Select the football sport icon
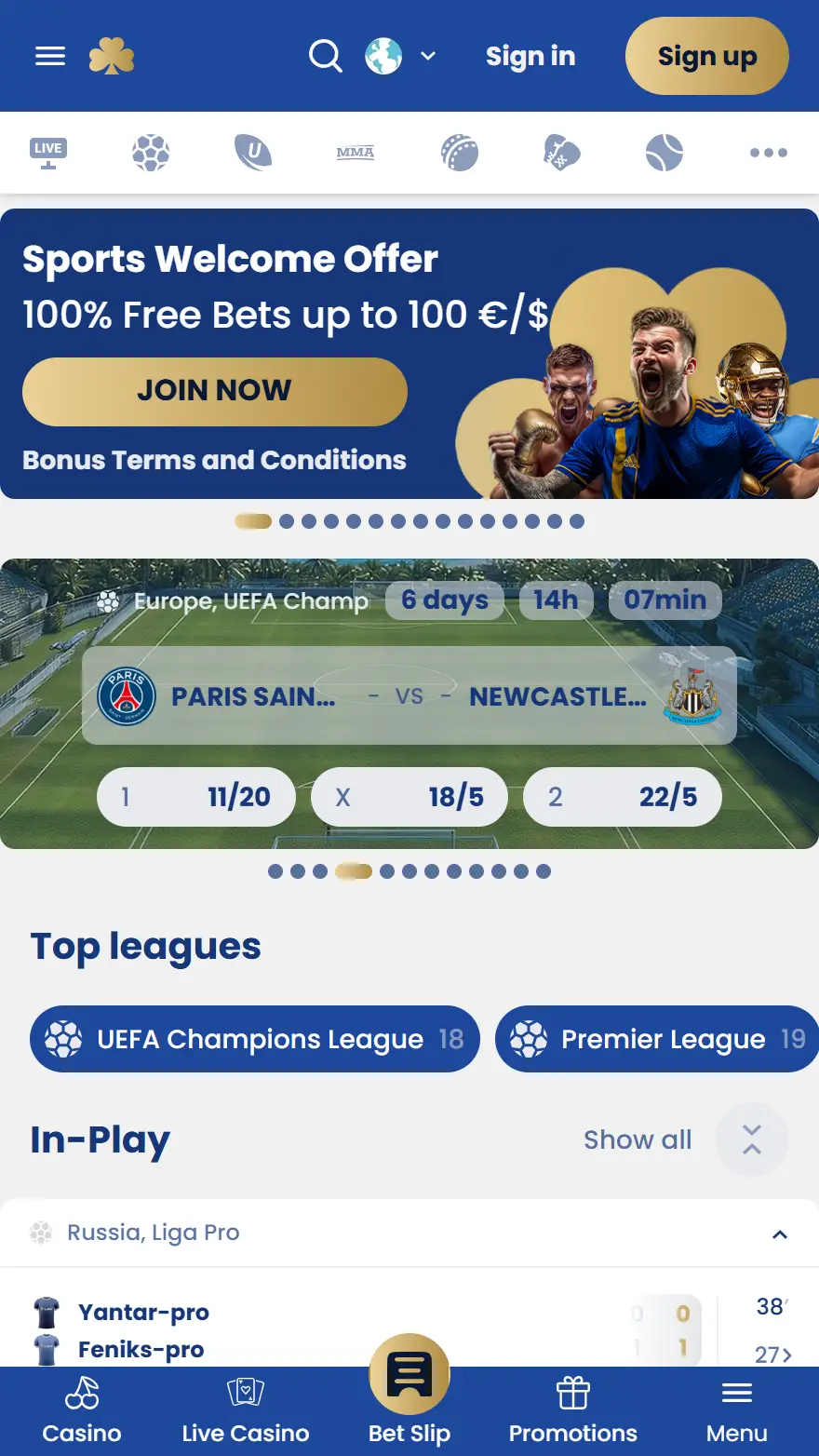The image size is (819, 1456). [x=151, y=152]
